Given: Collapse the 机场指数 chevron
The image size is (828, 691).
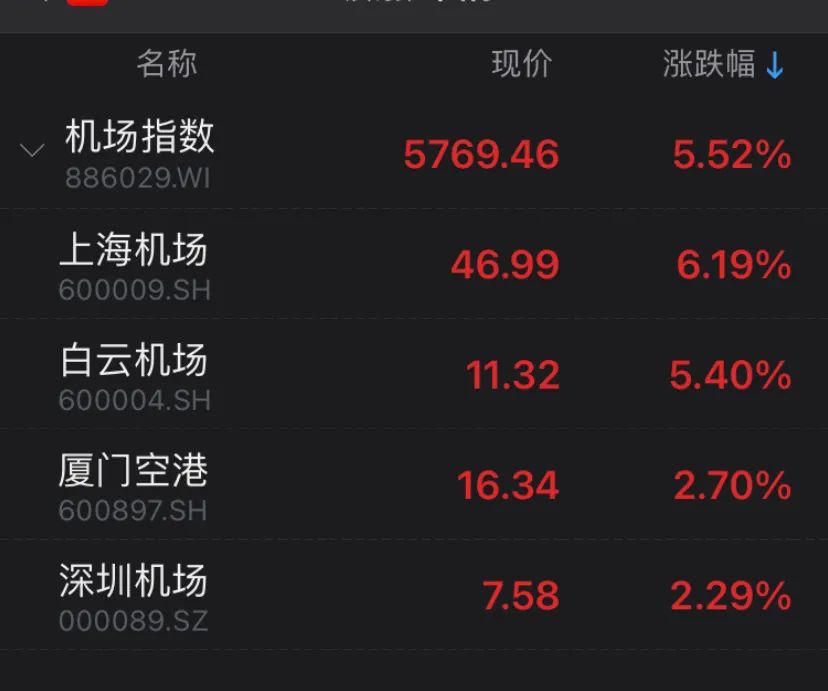Looking at the screenshot, I should [32, 151].
